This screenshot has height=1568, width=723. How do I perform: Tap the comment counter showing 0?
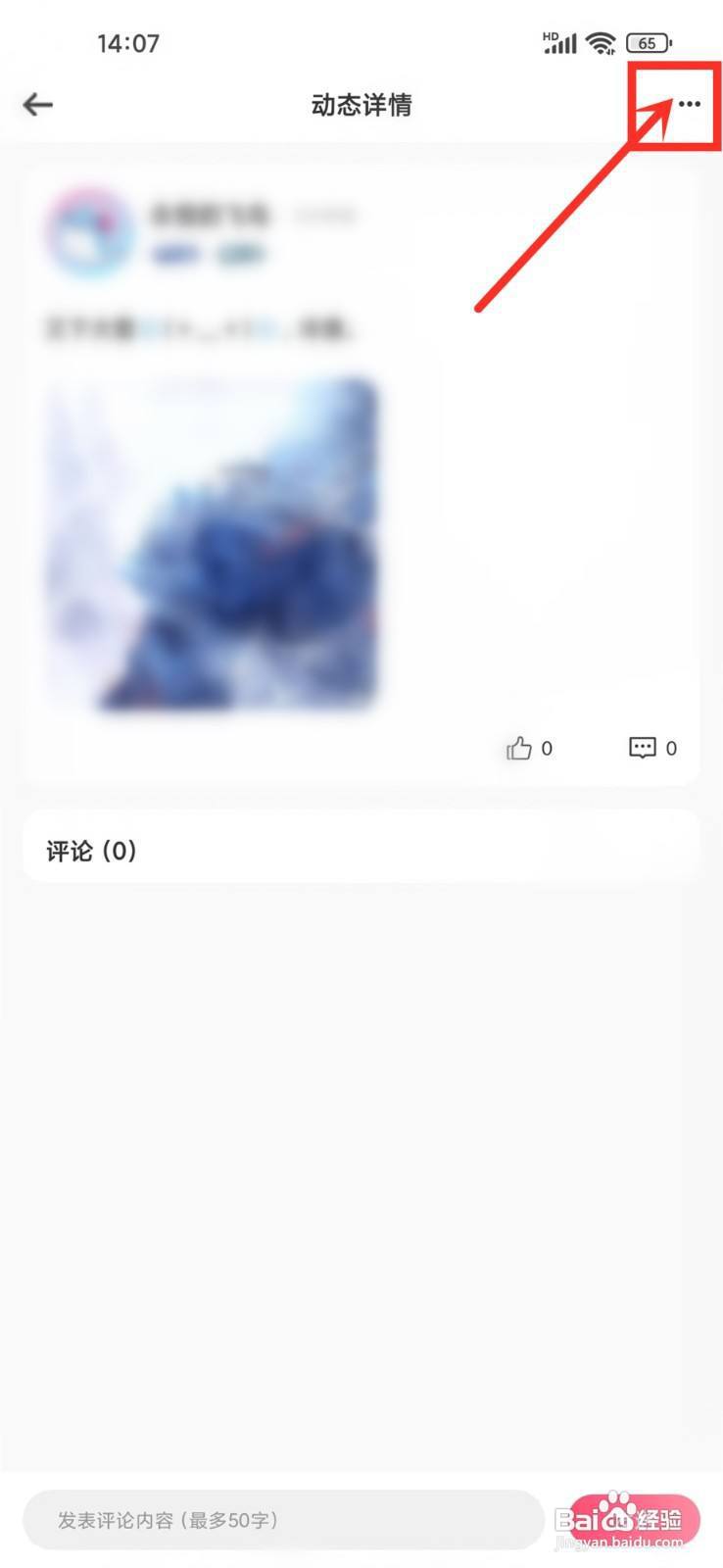pyautogui.click(x=672, y=748)
